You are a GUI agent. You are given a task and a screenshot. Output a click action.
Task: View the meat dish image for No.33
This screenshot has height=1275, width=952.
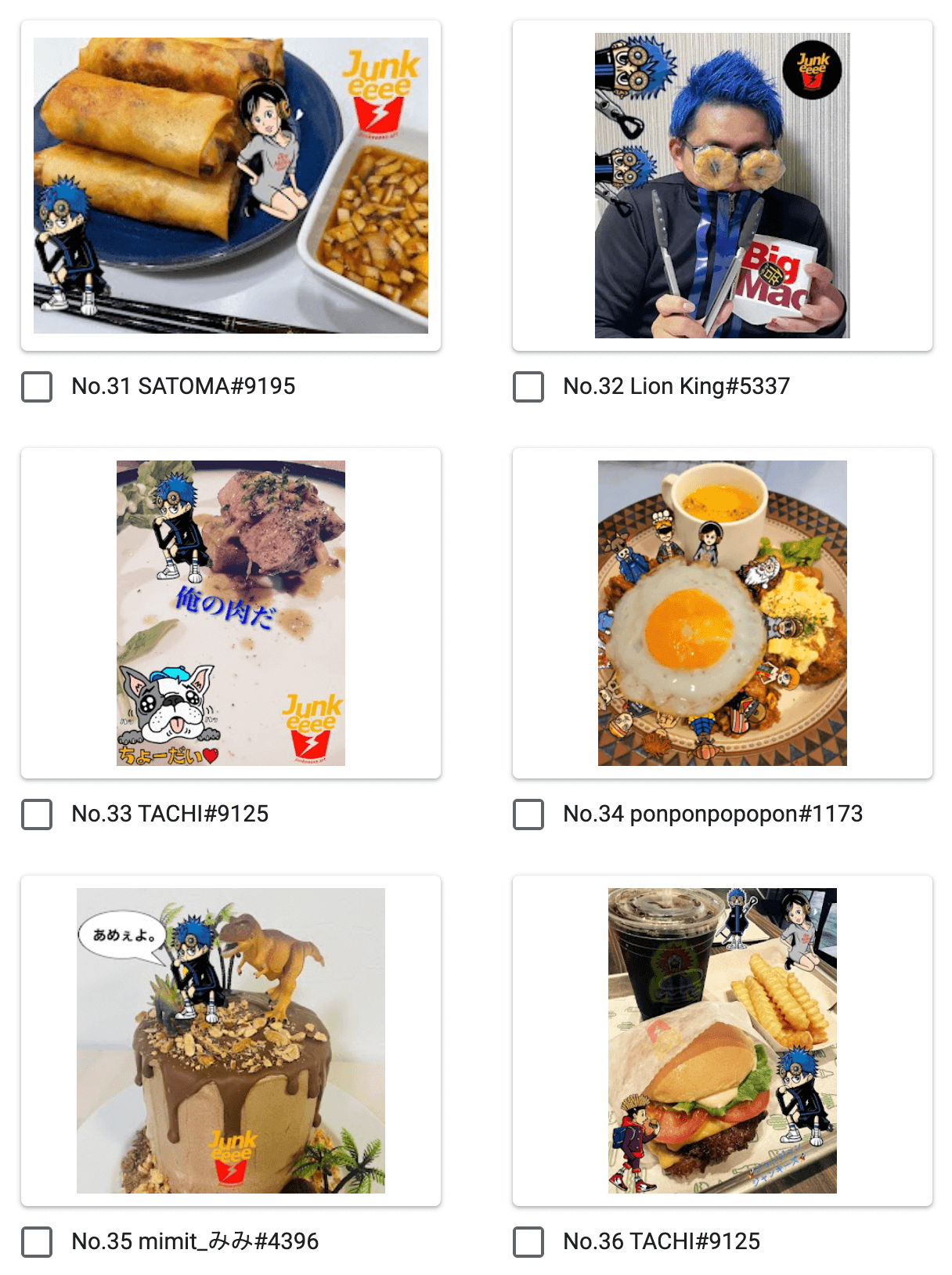point(231,613)
